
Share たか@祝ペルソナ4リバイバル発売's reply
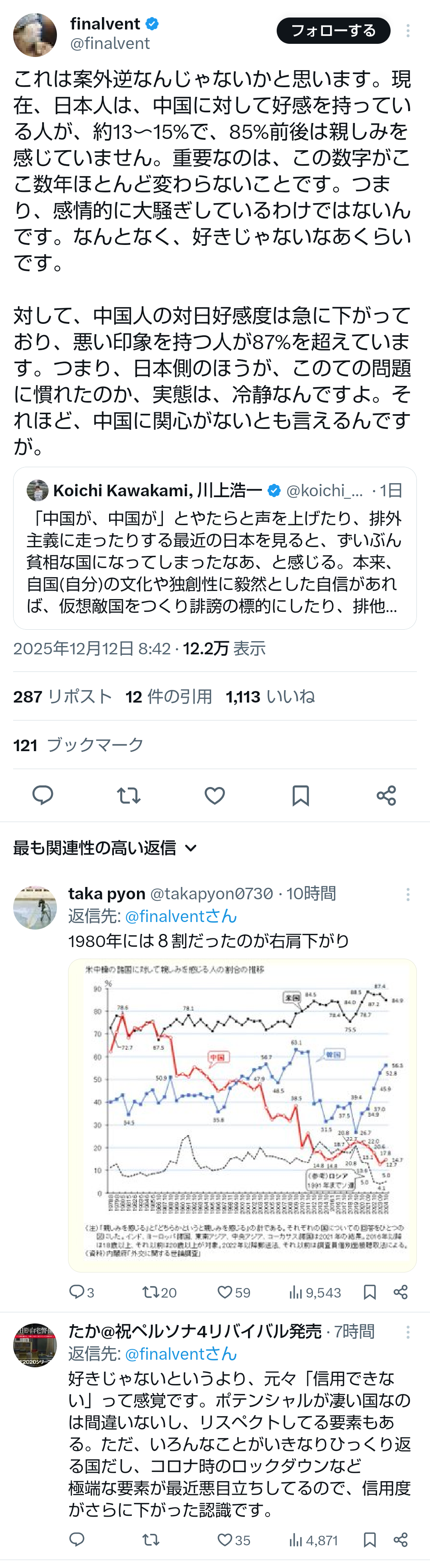[x=400, y=1540]
